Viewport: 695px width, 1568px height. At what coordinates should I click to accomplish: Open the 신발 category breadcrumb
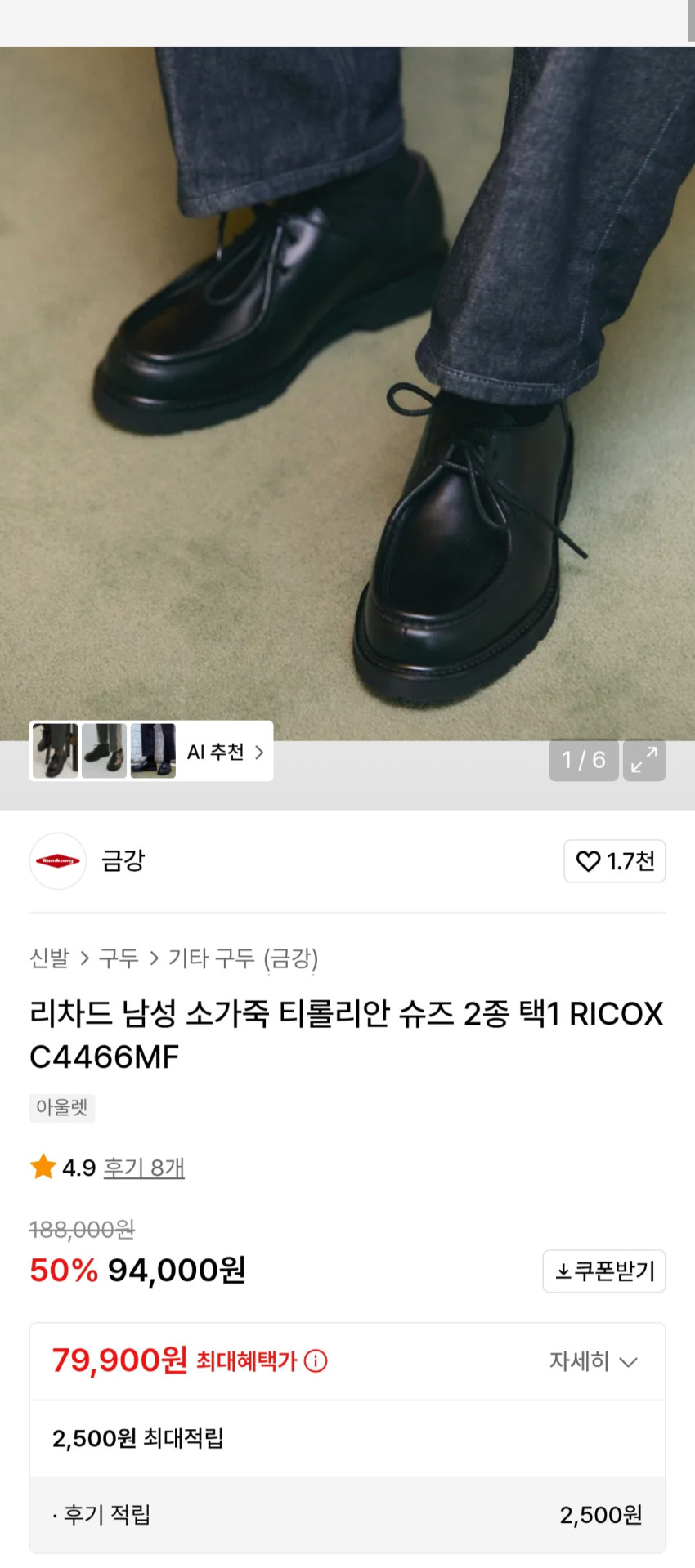pos(49,958)
